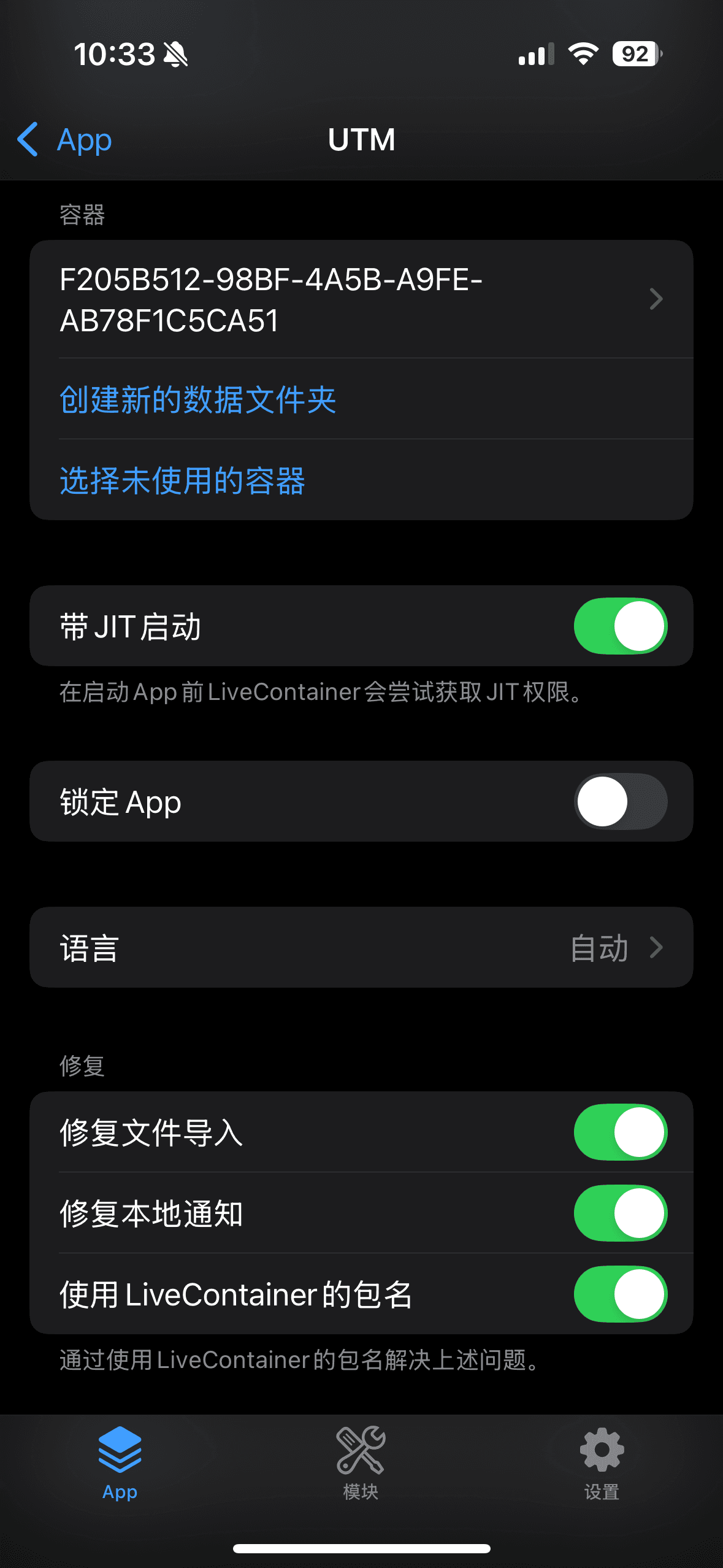Open container F205B512-98BF-4A5B-A9FE-AB78F1C5CA51
This screenshot has height=1568, width=723.
pos(361,299)
